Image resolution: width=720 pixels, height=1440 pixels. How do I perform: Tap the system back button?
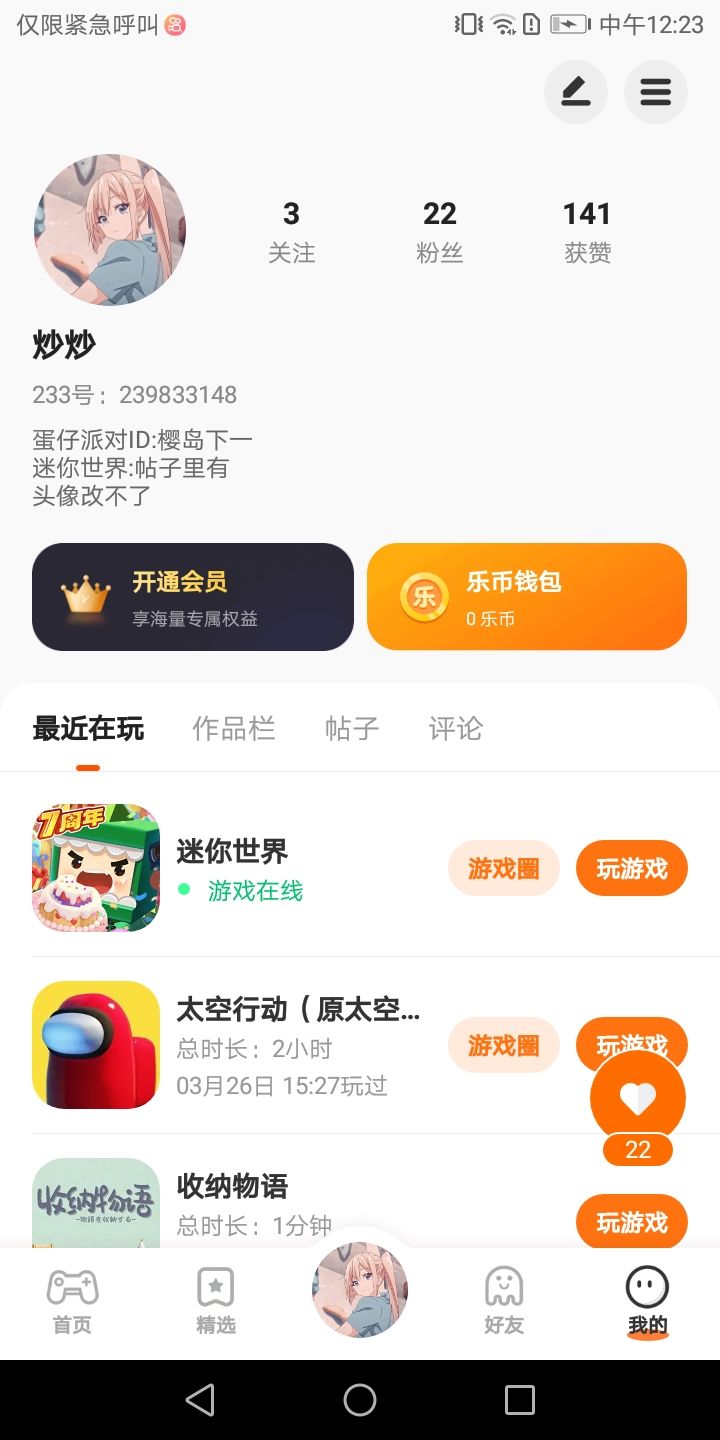[x=200, y=1400]
